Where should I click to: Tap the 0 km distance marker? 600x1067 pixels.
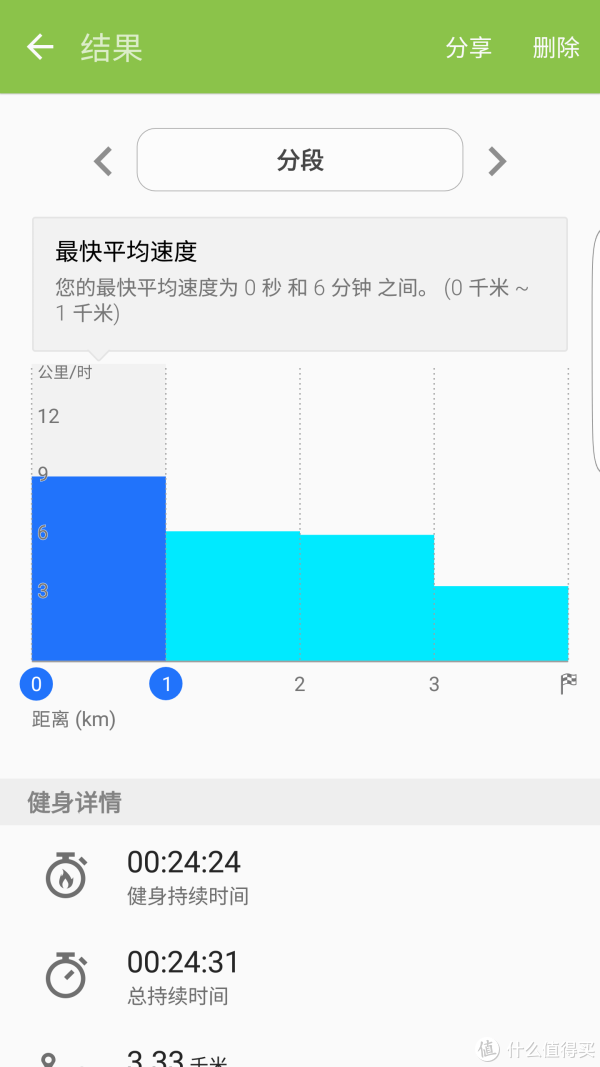pyautogui.click(x=36, y=685)
